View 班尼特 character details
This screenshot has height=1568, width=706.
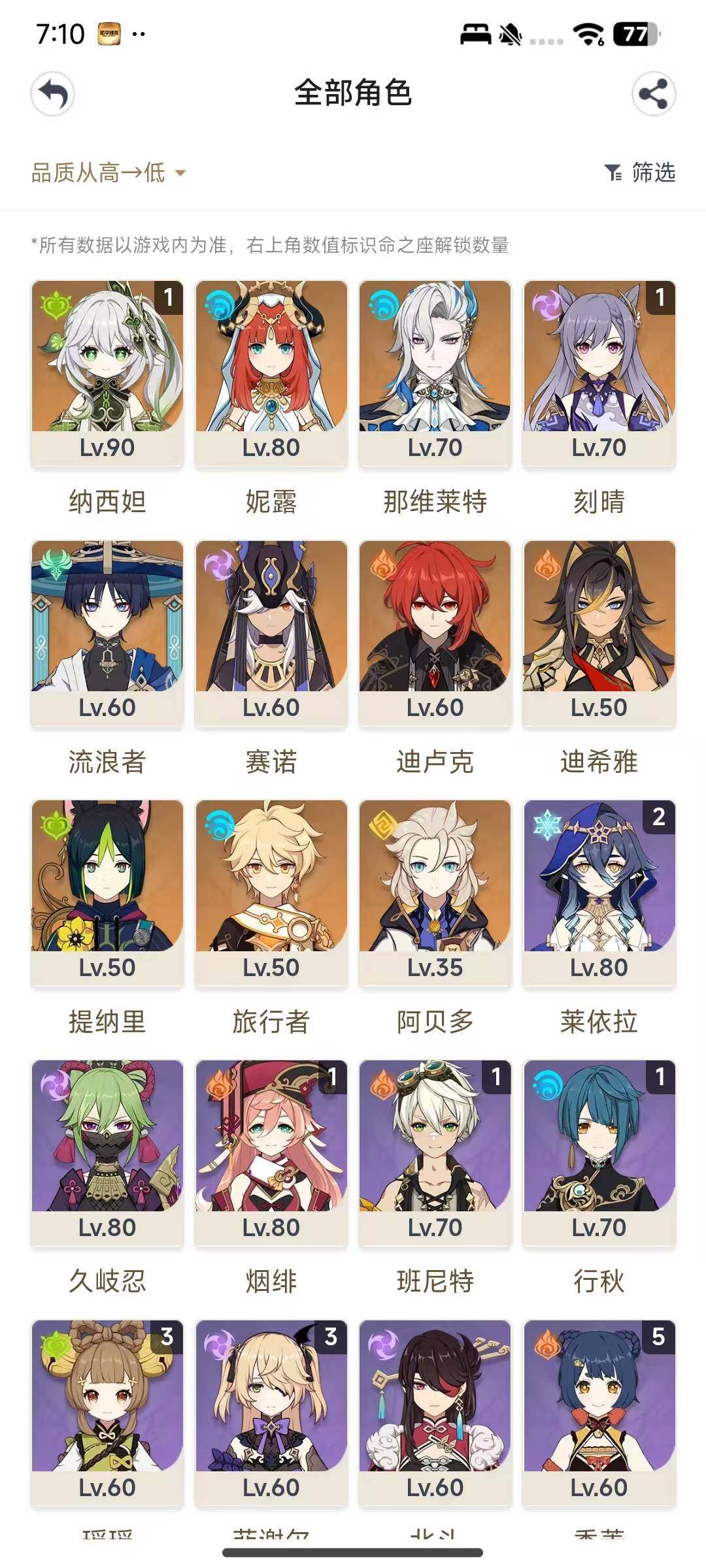tap(435, 1152)
